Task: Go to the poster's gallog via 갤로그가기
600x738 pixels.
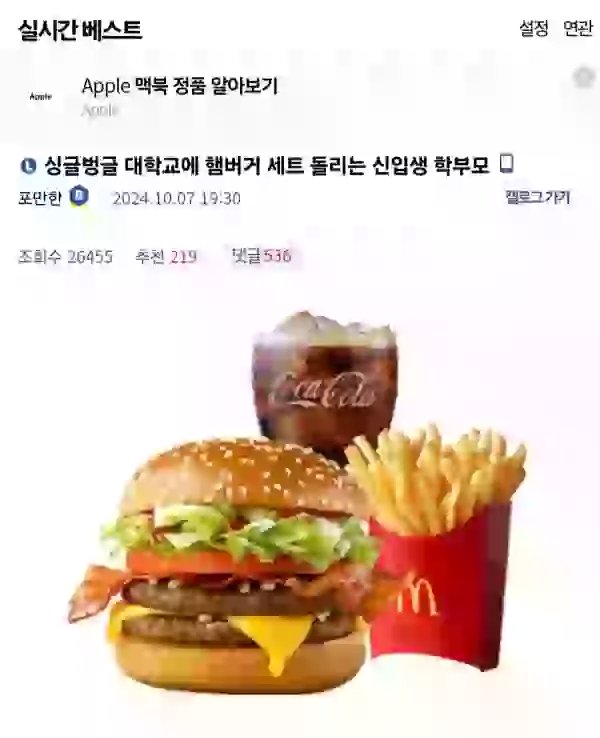Action: coord(537,198)
